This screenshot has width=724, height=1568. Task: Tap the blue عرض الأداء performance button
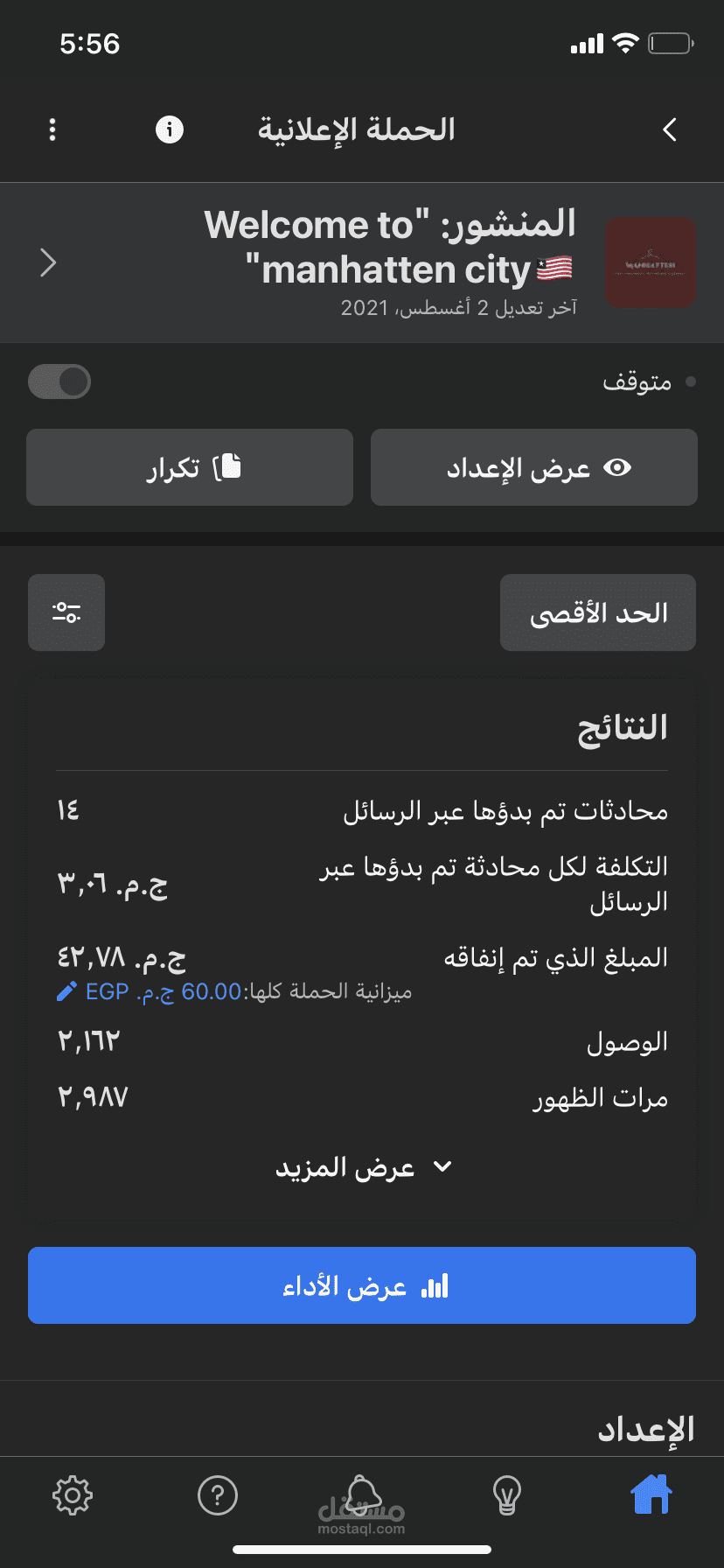tap(362, 1285)
